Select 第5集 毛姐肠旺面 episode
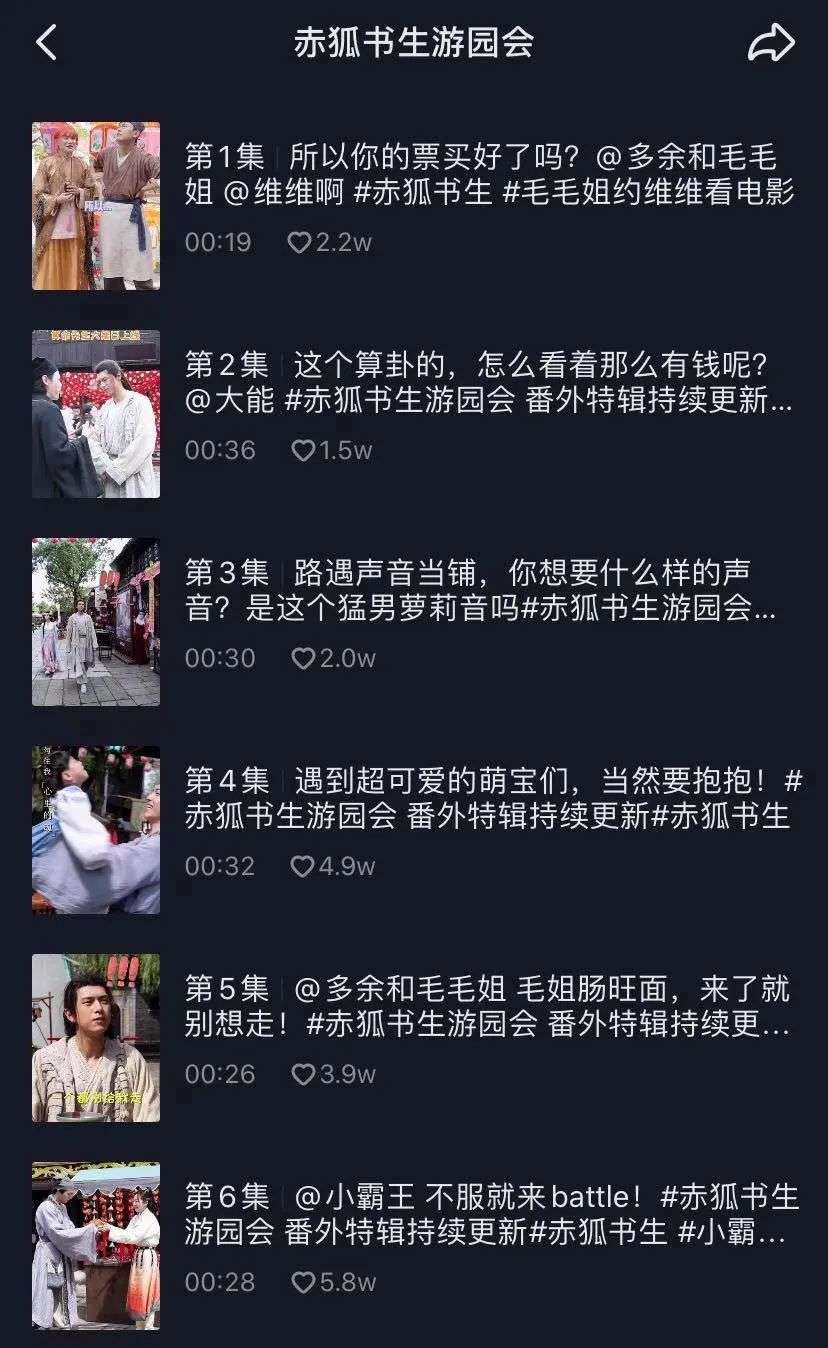 [480, 1006]
